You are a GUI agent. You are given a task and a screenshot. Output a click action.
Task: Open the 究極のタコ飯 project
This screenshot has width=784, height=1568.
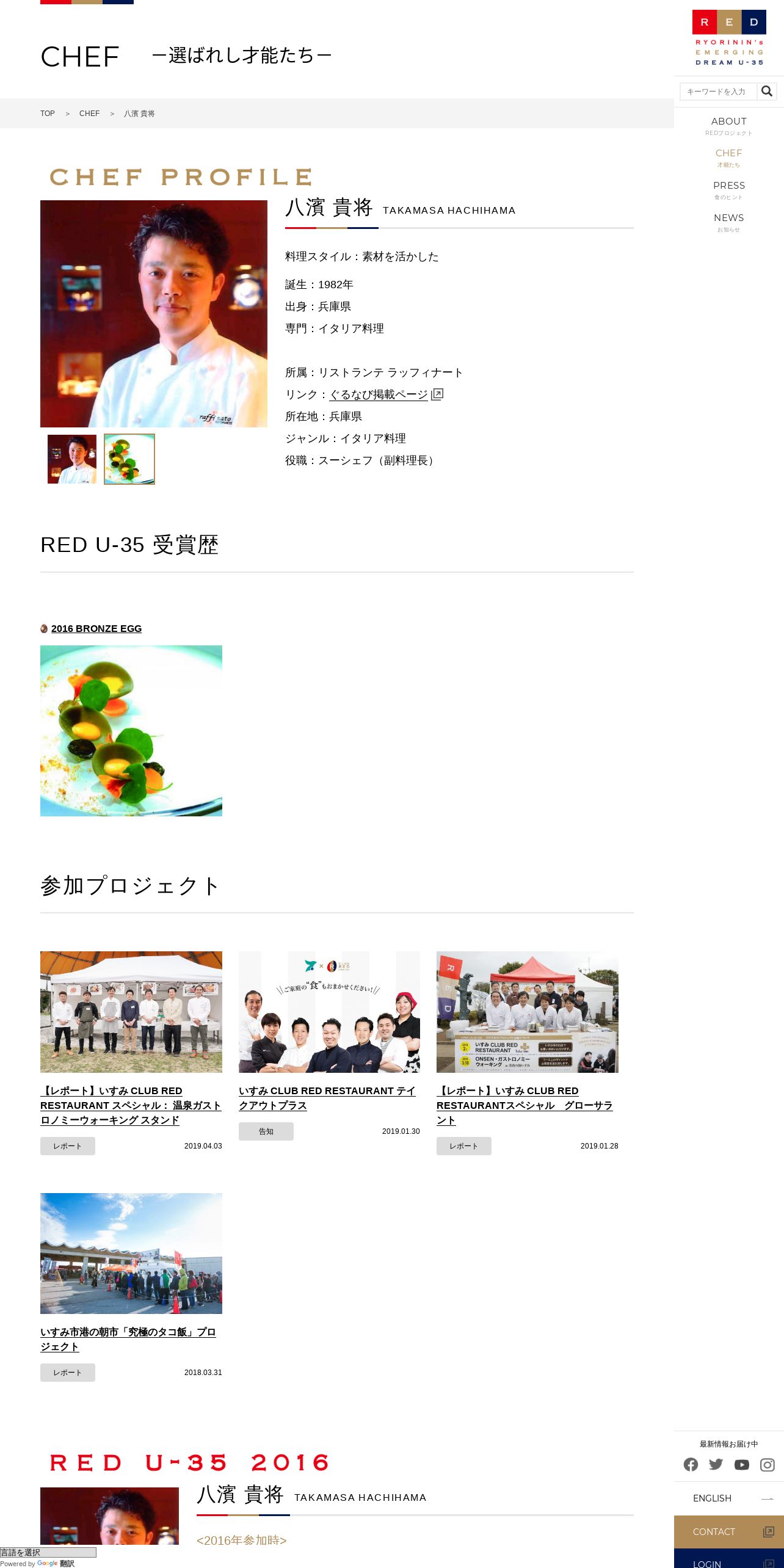[128, 1339]
